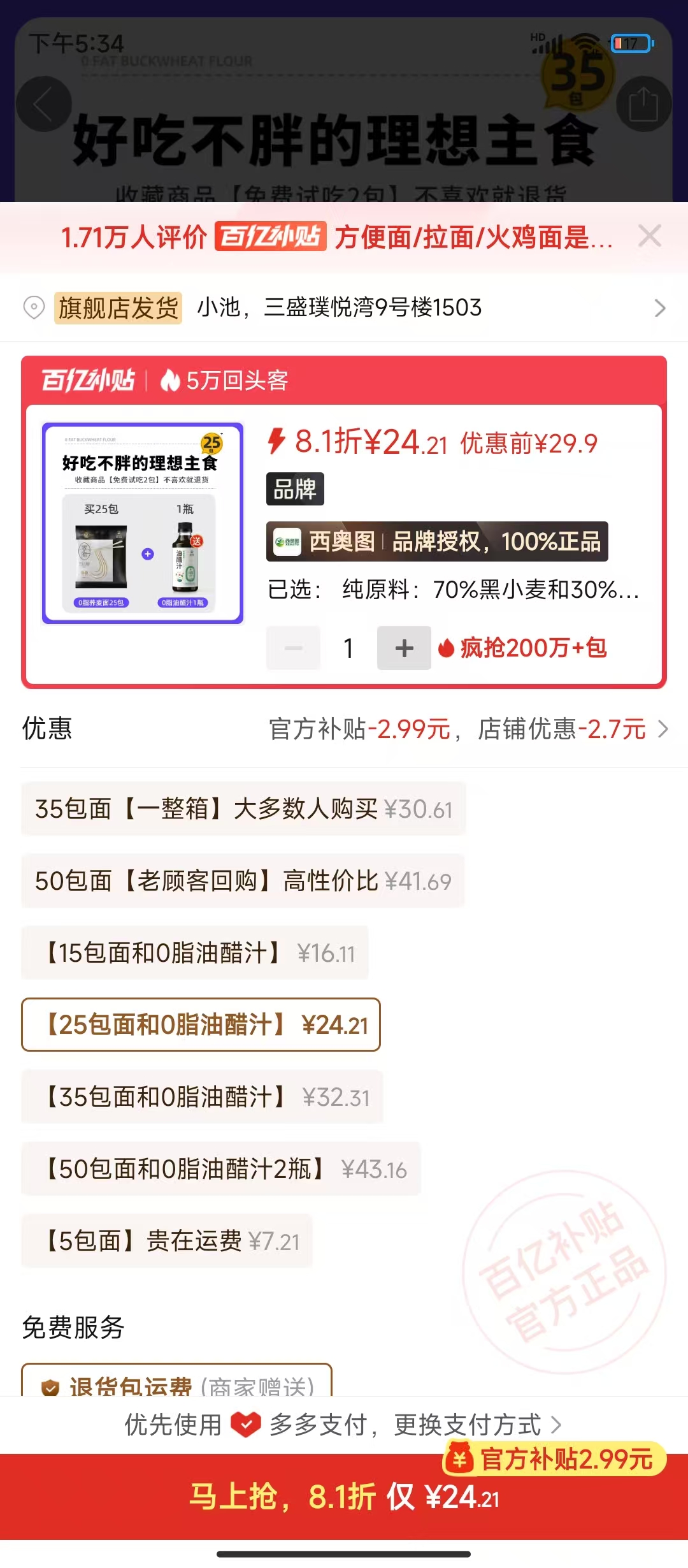This screenshot has width=688, height=1568.
Task: Choose【35包面和0脂油醋汁】variant
Action: coord(202,1097)
